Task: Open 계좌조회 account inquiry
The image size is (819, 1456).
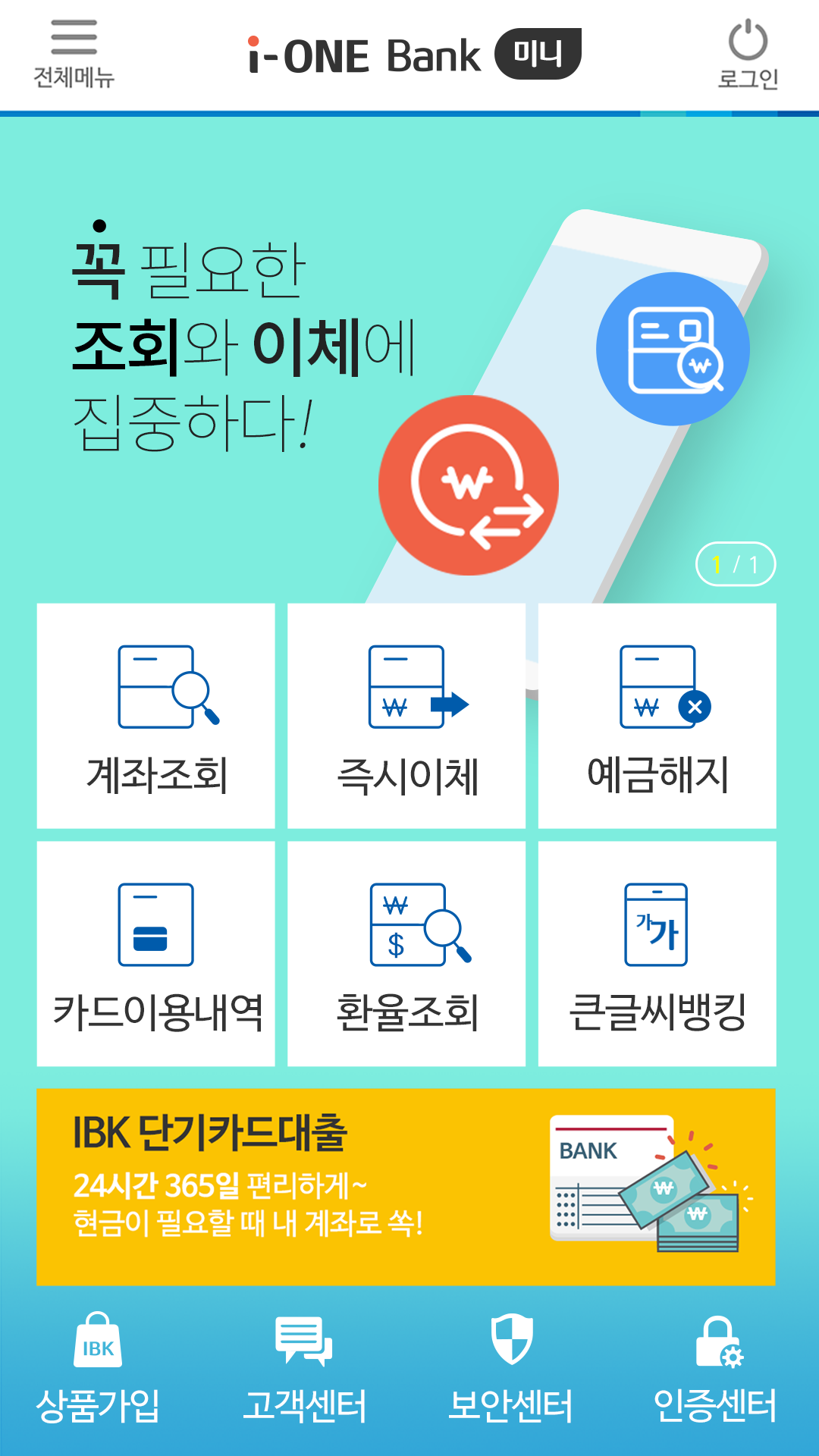Action: coord(156,716)
